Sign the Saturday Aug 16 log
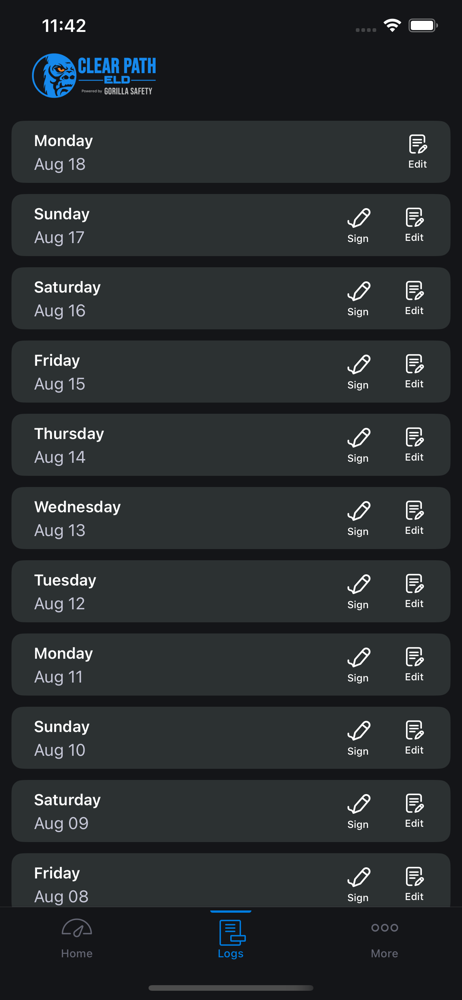Viewport: 462px width, 1000px height. click(358, 299)
